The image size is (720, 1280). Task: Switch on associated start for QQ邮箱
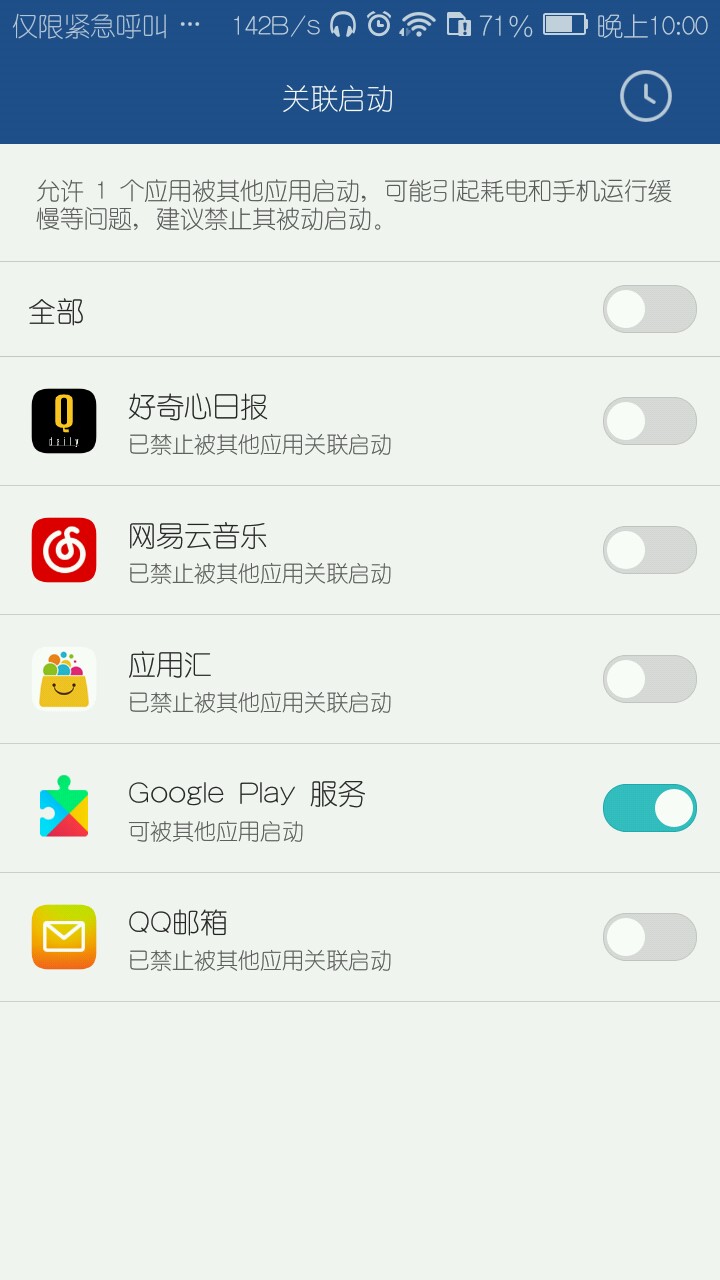[x=649, y=937]
